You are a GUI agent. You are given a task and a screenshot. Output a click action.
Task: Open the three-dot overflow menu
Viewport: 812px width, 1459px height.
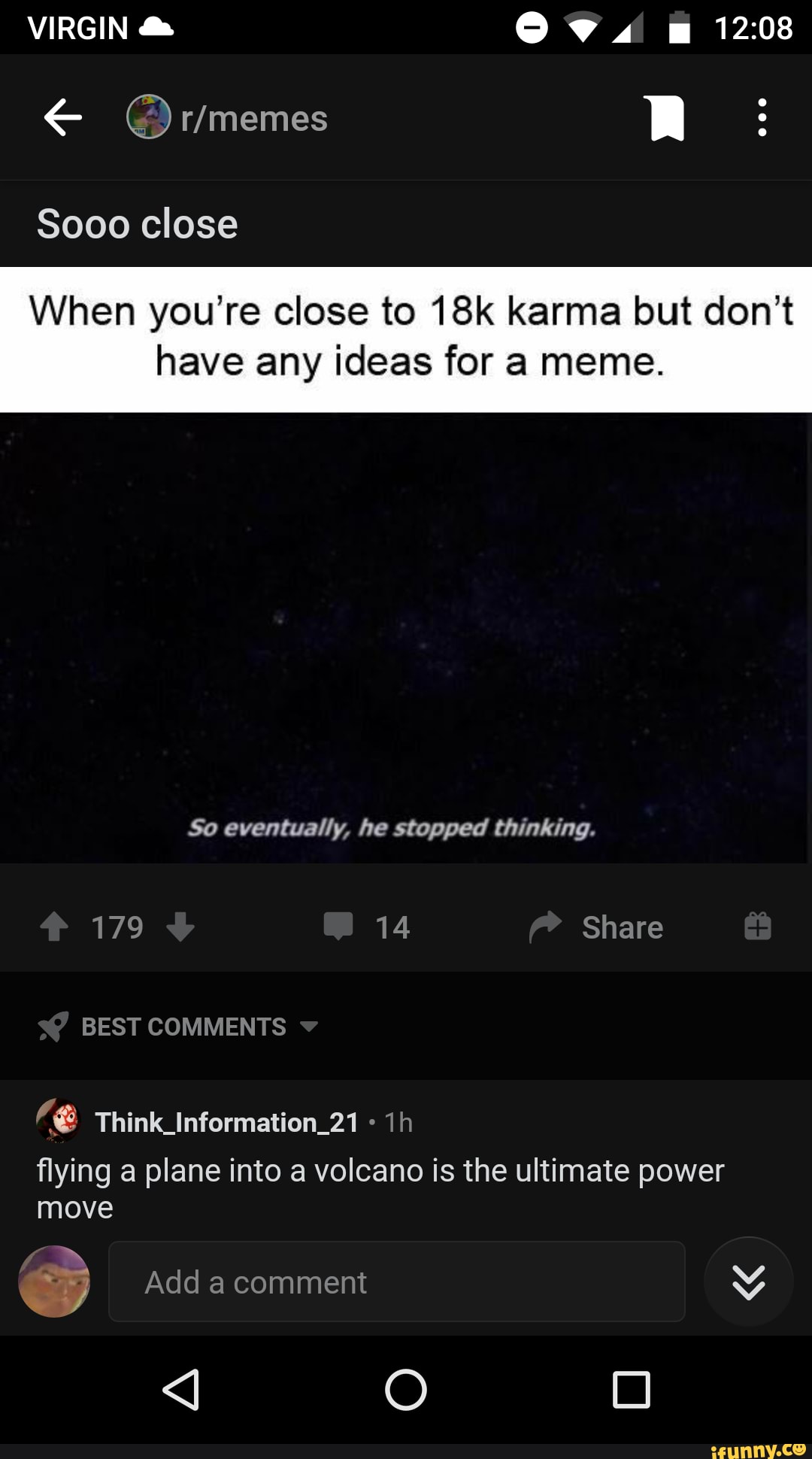762,118
